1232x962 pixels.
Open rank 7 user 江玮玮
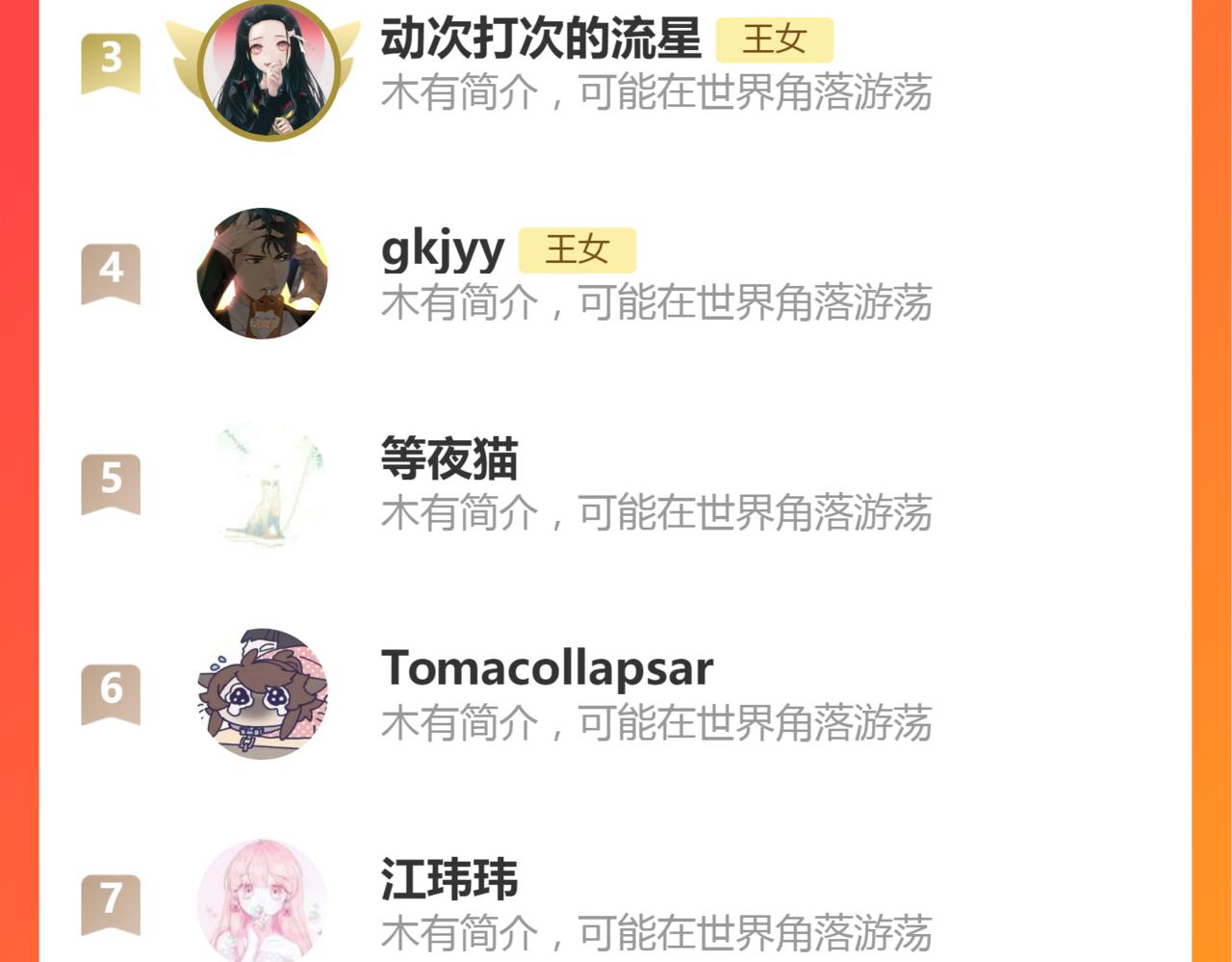coord(449,879)
